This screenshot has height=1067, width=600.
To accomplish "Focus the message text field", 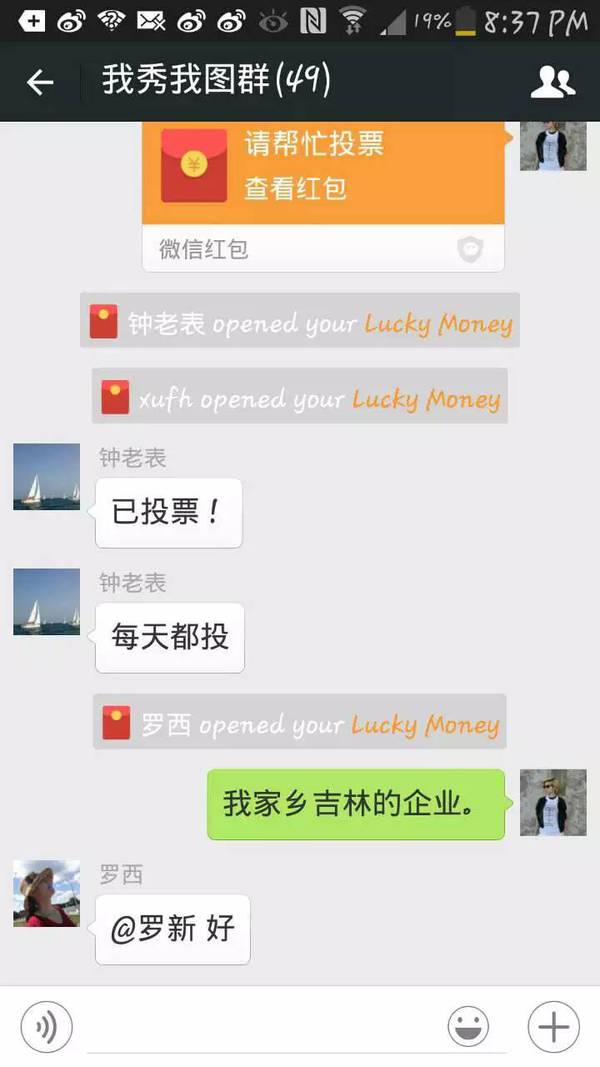I will tap(260, 1027).
